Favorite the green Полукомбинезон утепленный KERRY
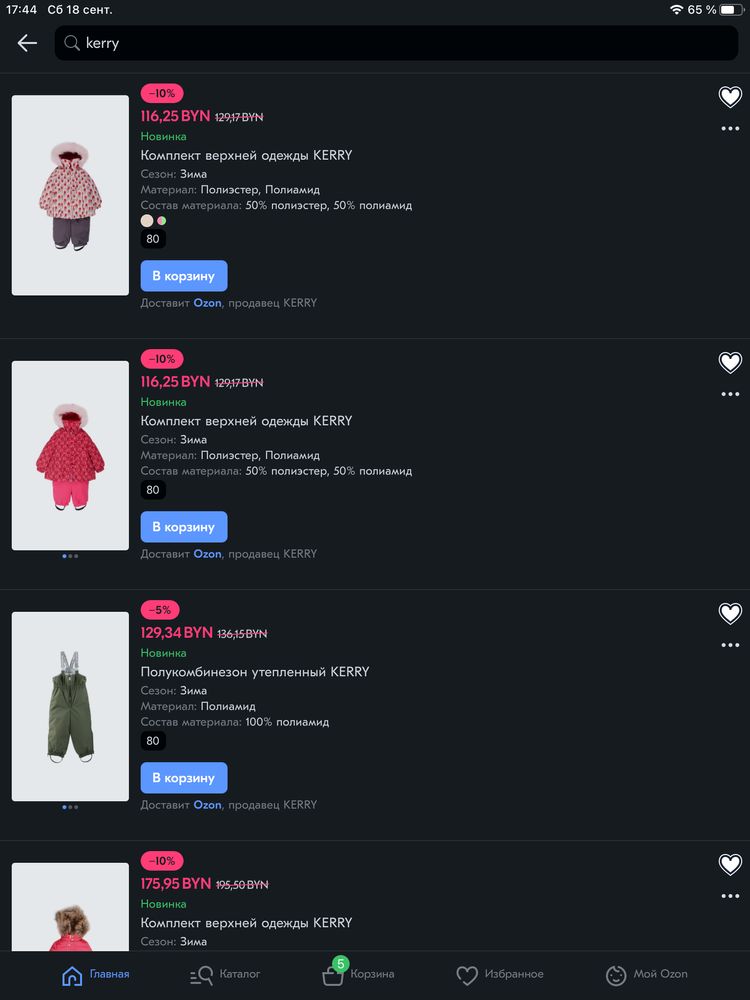The width and height of the screenshot is (750, 1000). [730, 614]
